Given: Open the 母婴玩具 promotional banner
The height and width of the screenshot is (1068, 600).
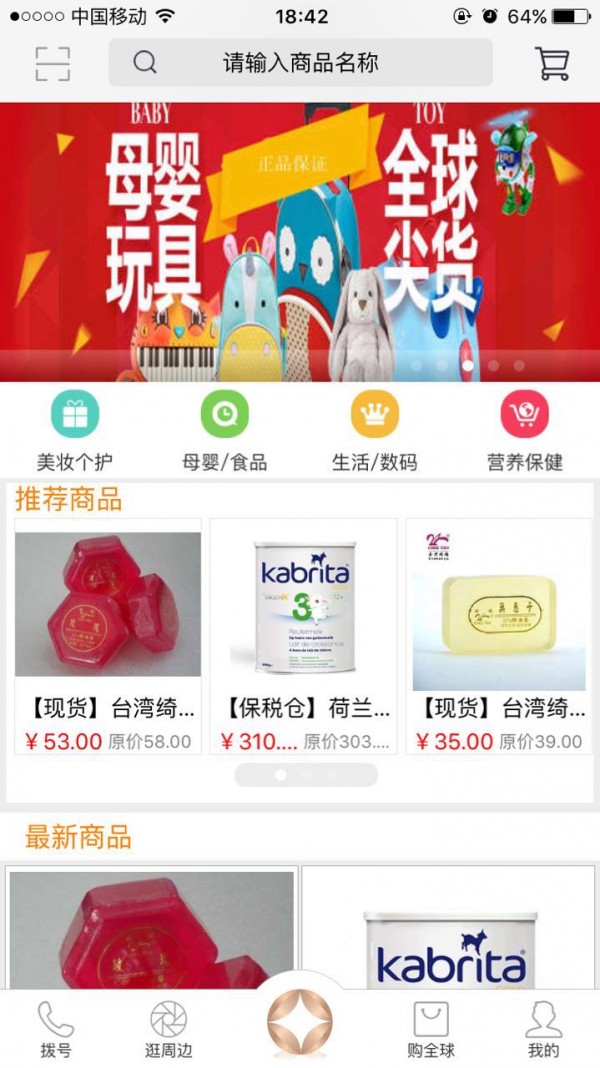Looking at the screenshot, I should 300,240.
